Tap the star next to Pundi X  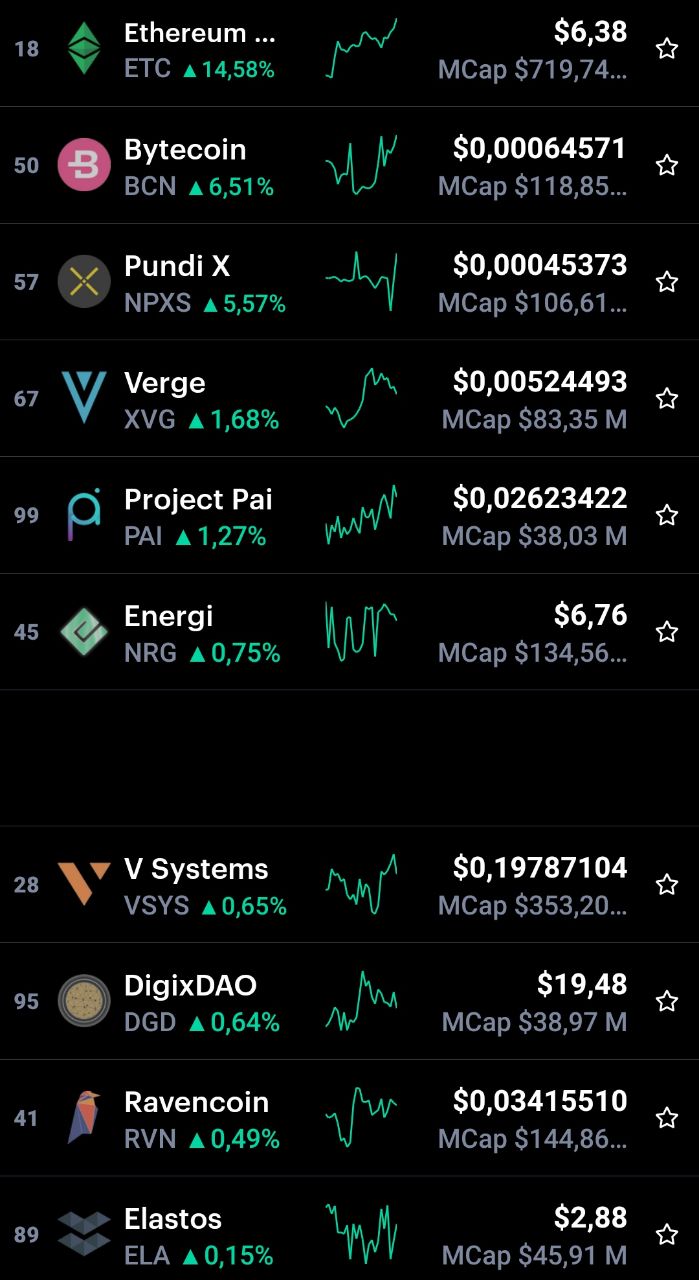click(x=667, y=282)
